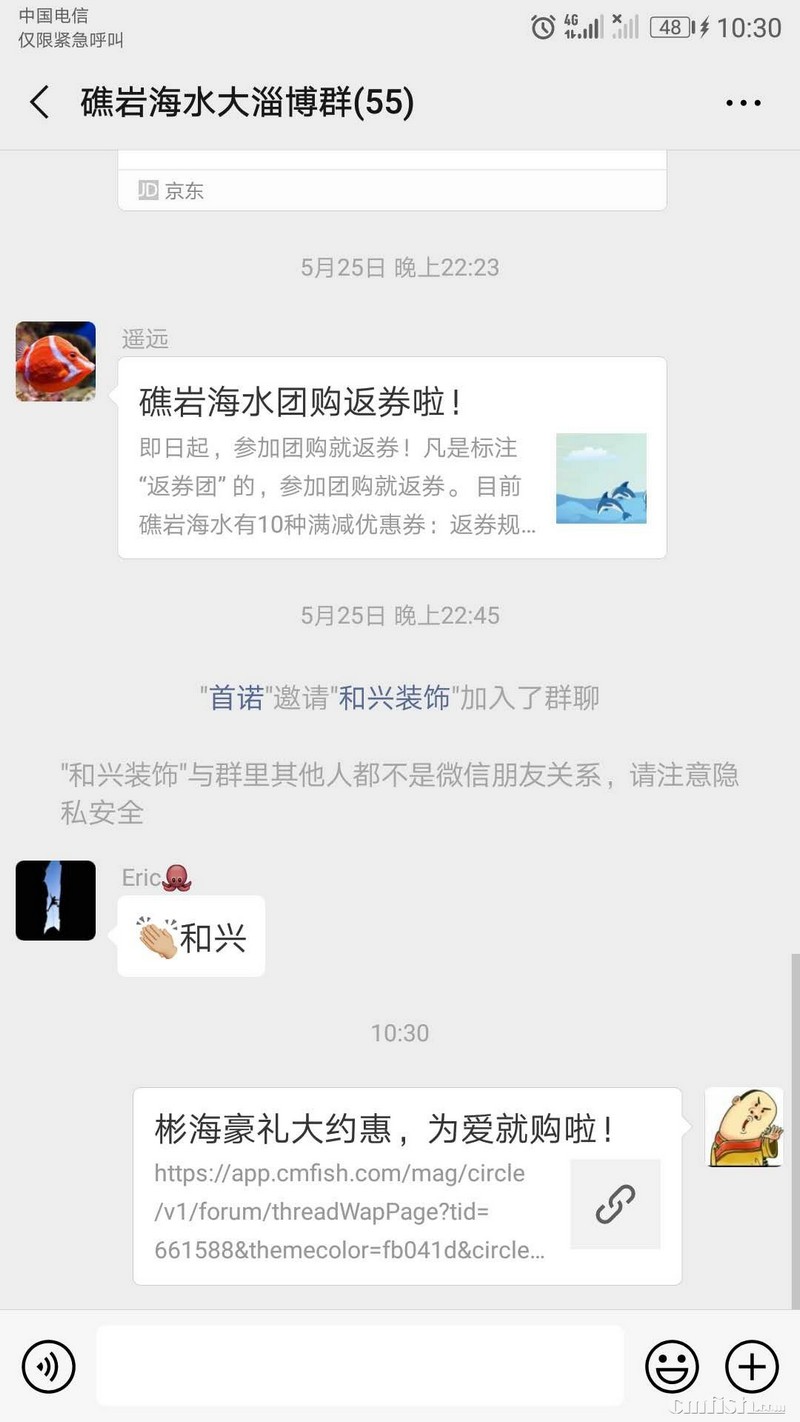Open 首诺's profile from the invite notice
Screen dimensions: 800x1422
(236, 698)
